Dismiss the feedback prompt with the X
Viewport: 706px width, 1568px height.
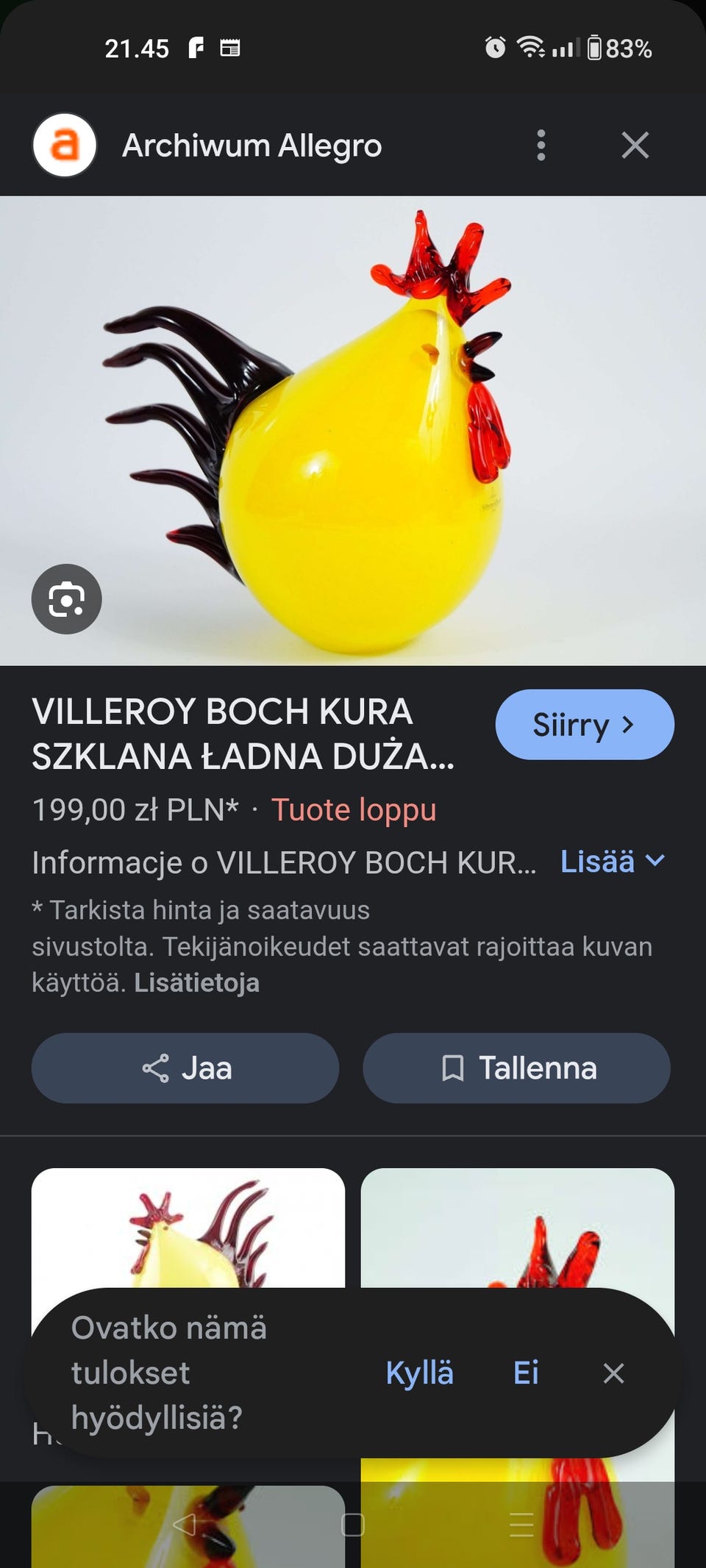(x=613, y=1372)
